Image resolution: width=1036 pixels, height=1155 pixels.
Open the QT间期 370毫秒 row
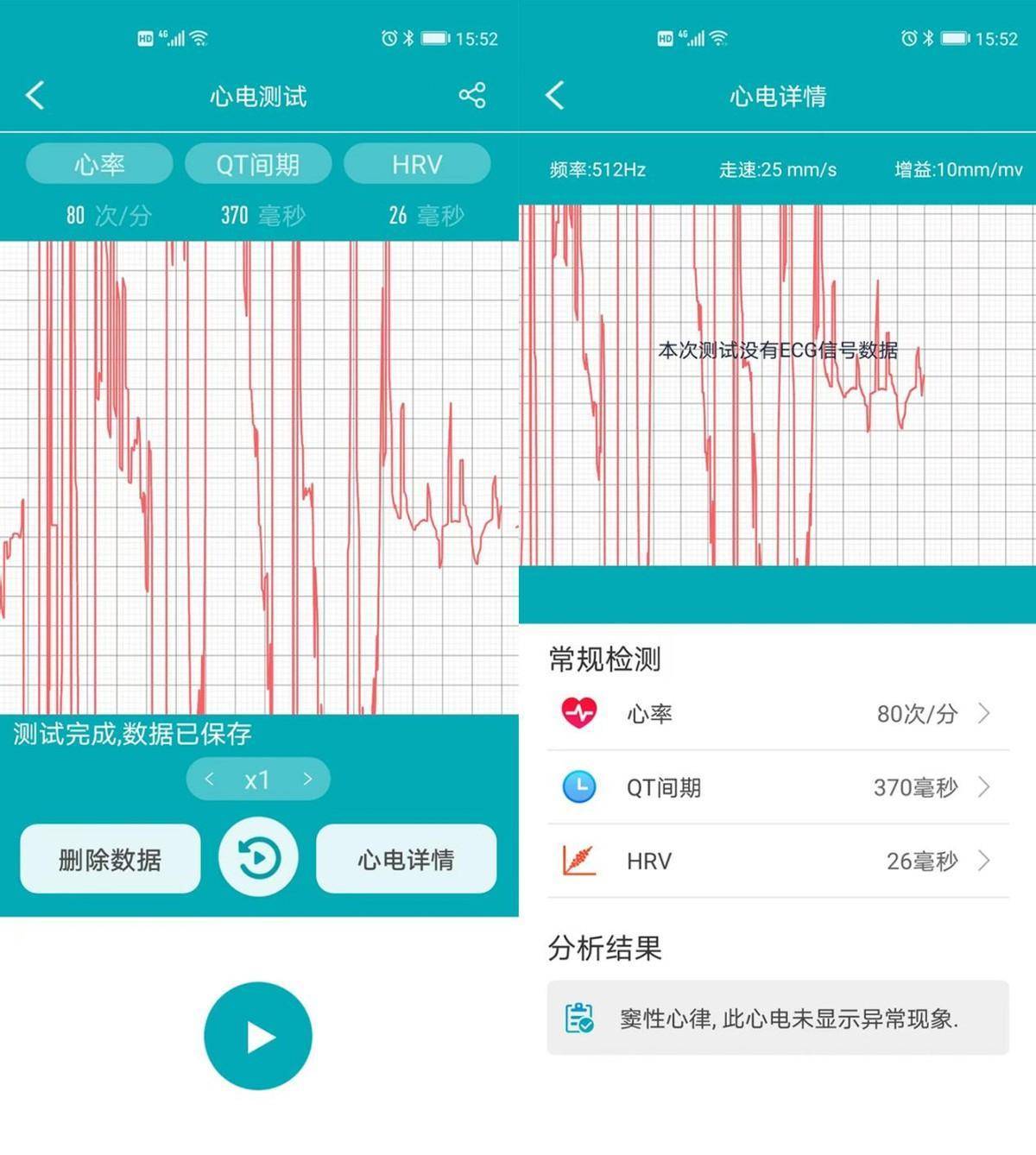click(777, 787)
